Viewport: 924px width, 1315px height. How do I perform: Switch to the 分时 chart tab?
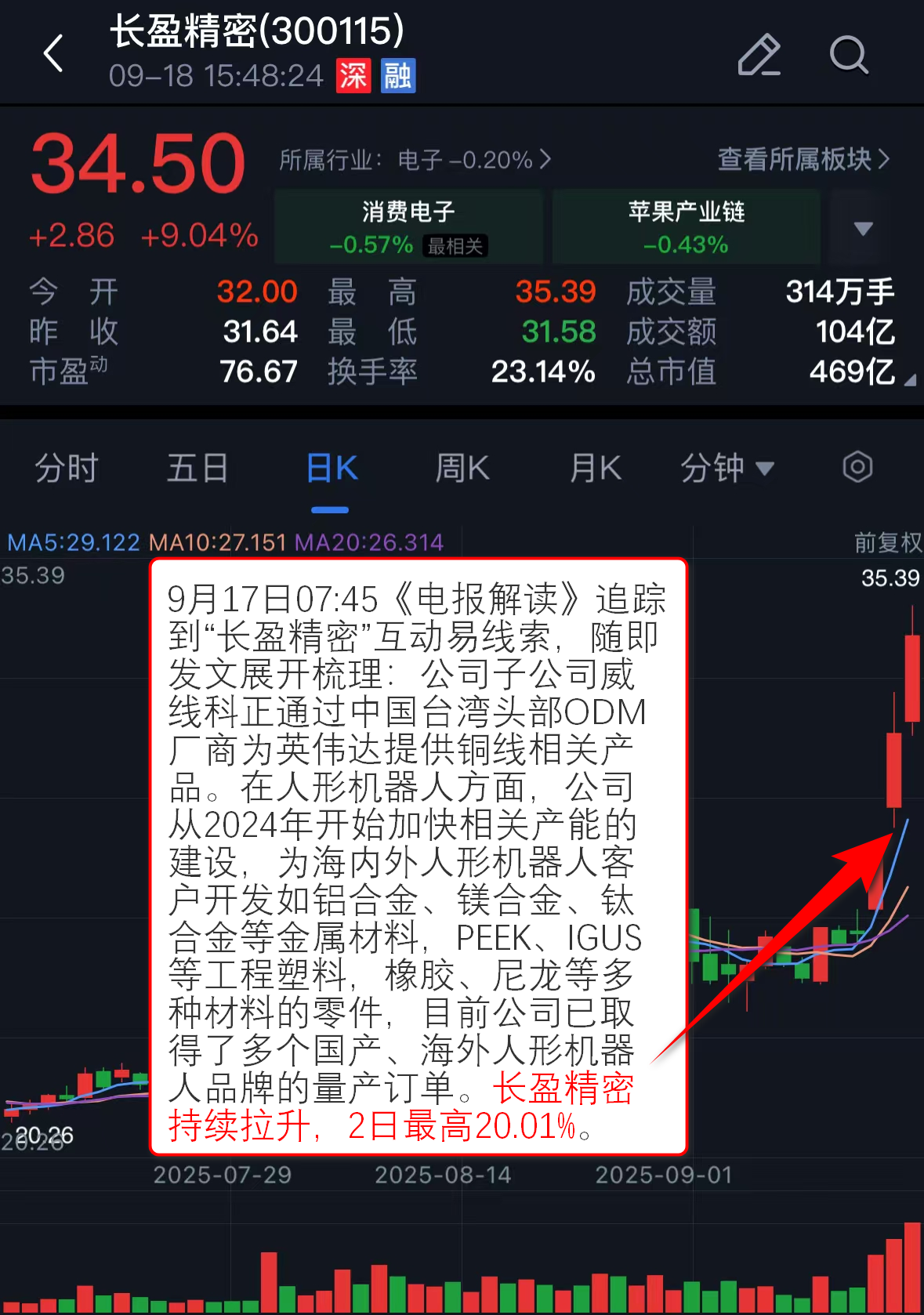coord(66,468)
